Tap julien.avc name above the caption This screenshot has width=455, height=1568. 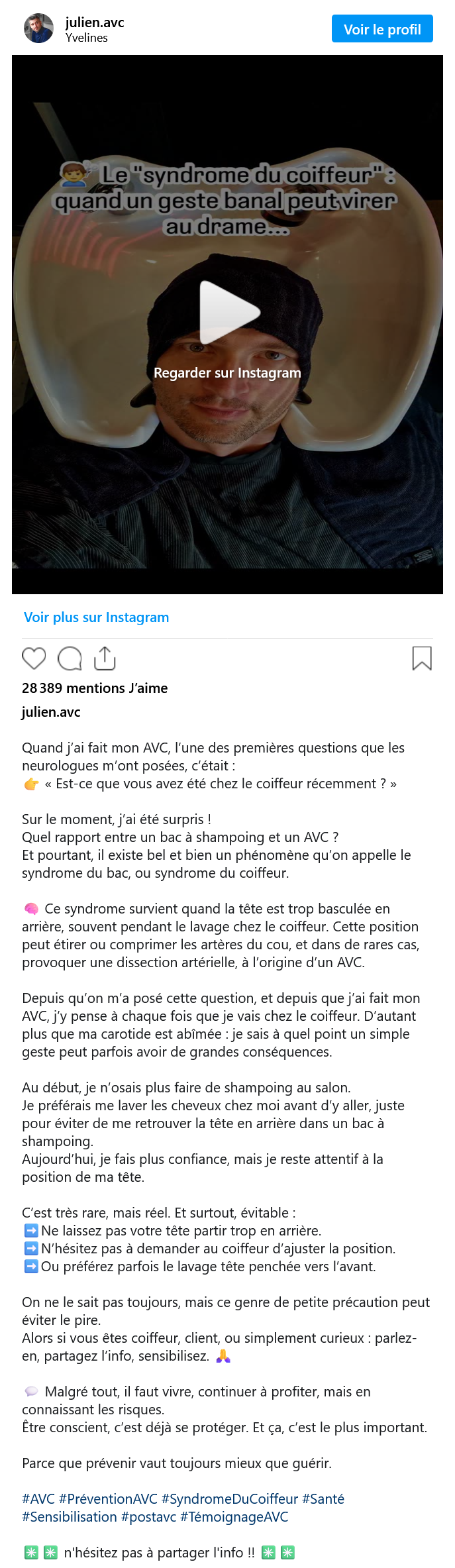click(51, 712)
